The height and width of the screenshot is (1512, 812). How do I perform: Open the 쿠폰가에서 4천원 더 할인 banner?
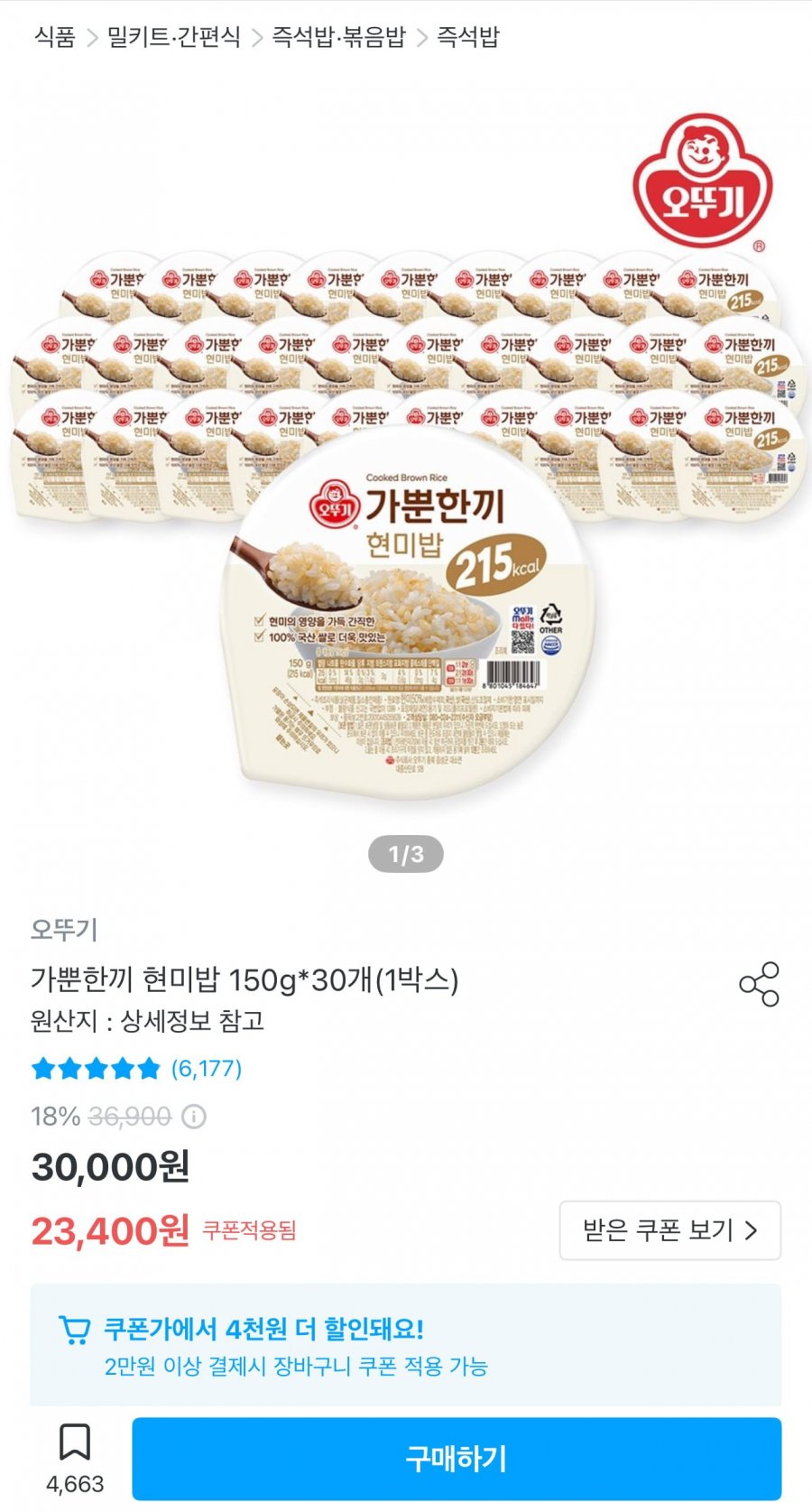[x=406, y=1345]
